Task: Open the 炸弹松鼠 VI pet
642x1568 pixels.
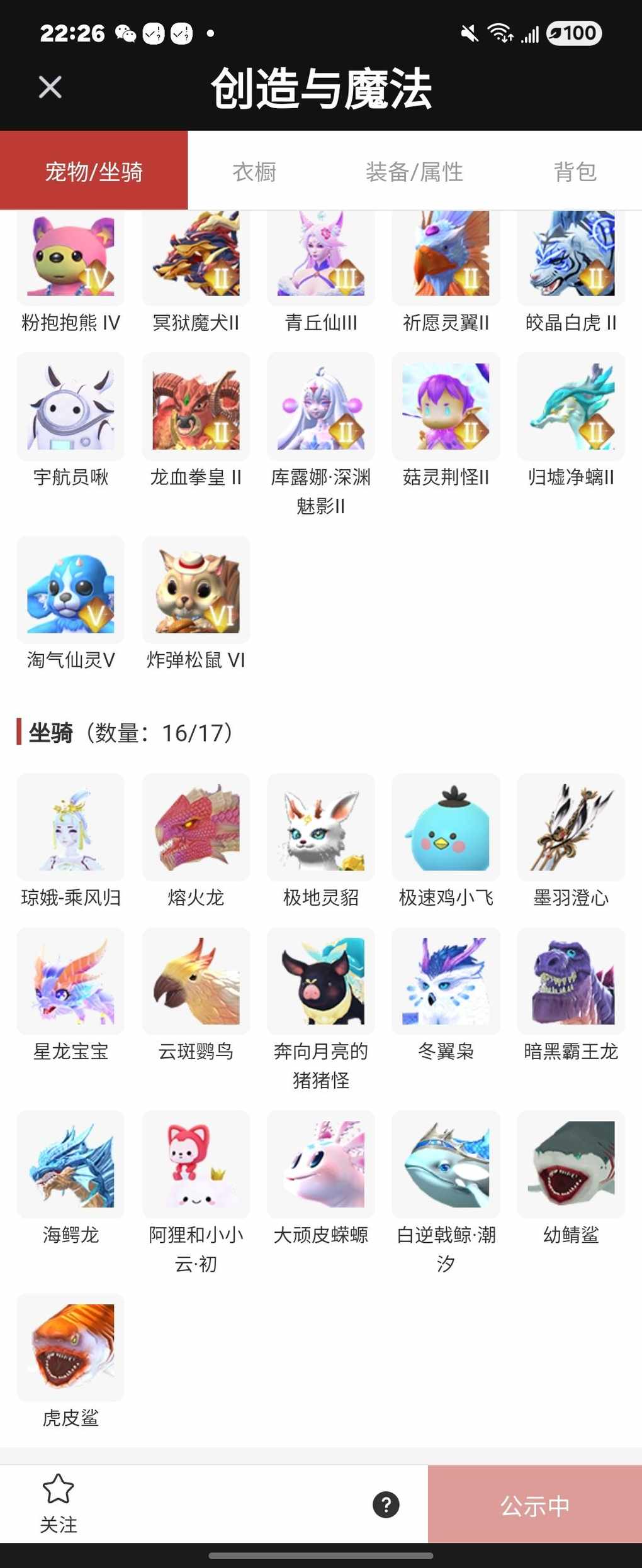Action: point(196,591)
